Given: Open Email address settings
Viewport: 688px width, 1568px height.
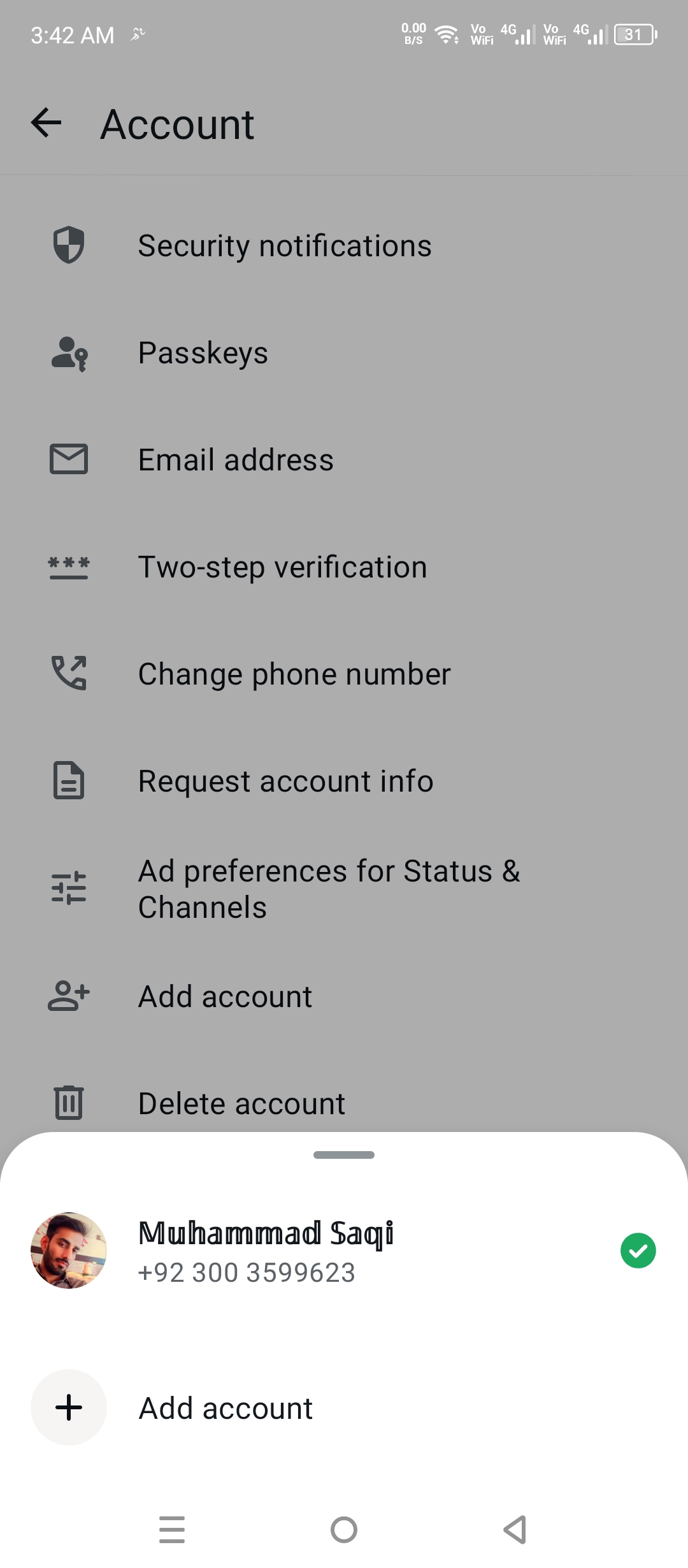Looking at the screenshot, I should tap(236, 460).
